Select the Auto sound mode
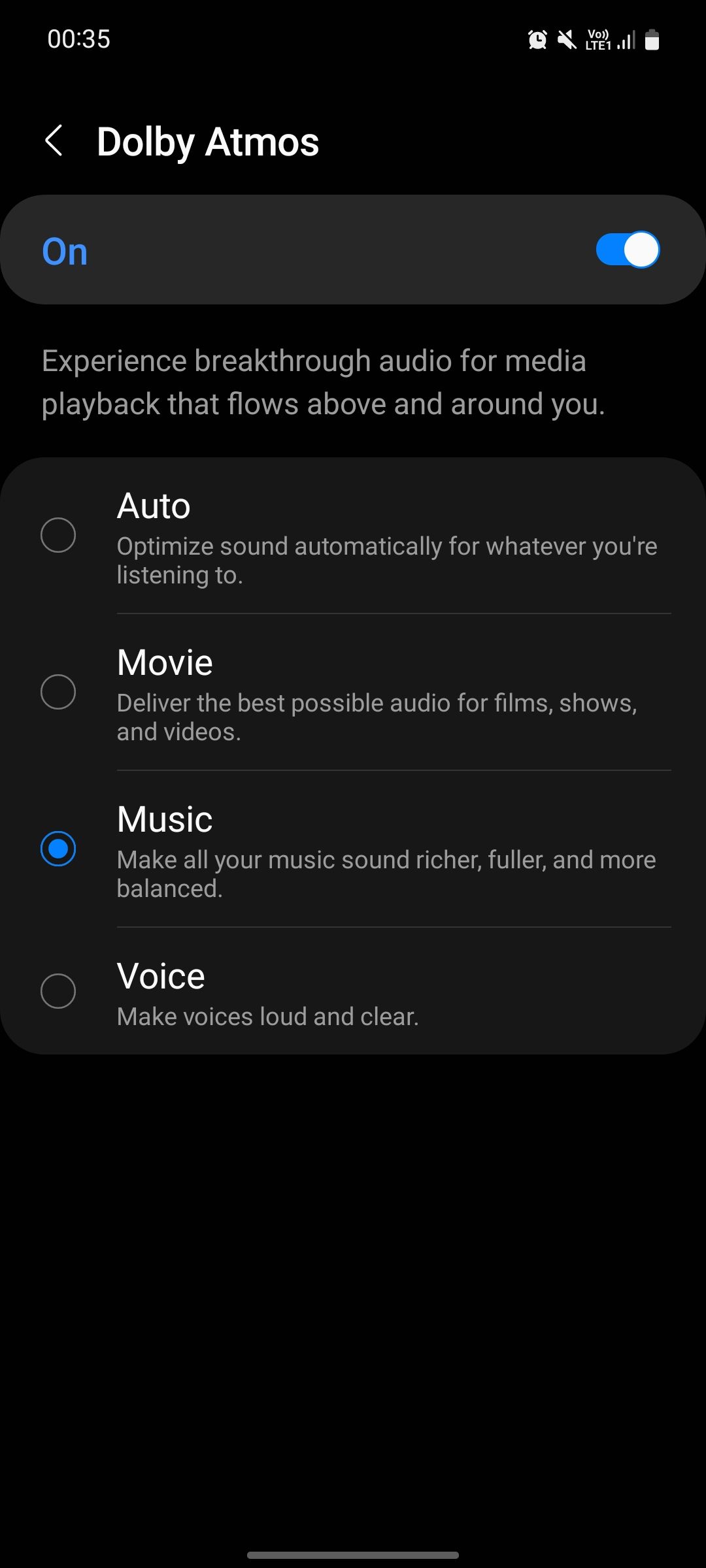The height and width of the screenshot is (1568, 706). 59,536
